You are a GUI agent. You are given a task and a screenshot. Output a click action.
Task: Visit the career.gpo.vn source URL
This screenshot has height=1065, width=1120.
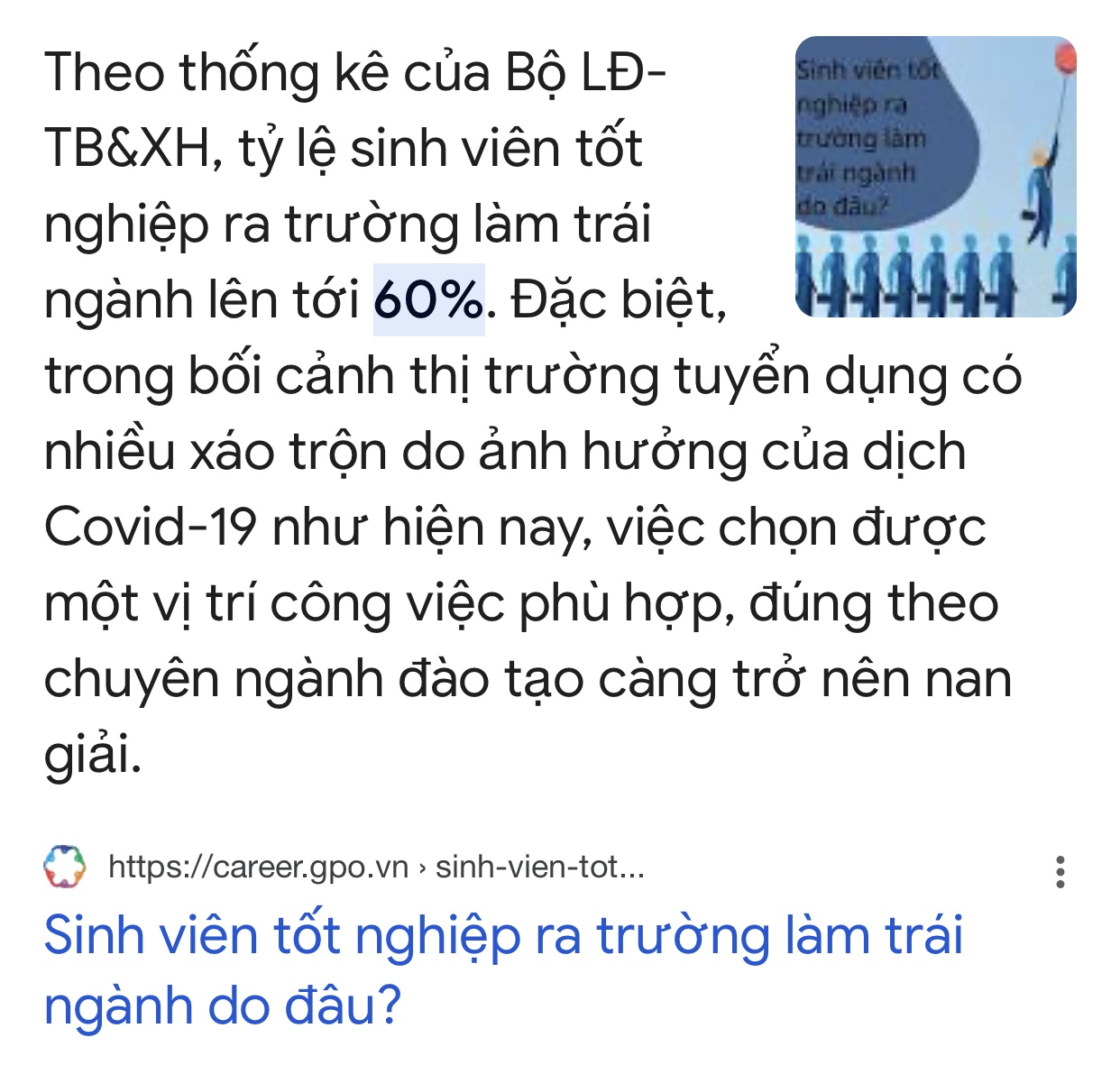click(376, 867)
